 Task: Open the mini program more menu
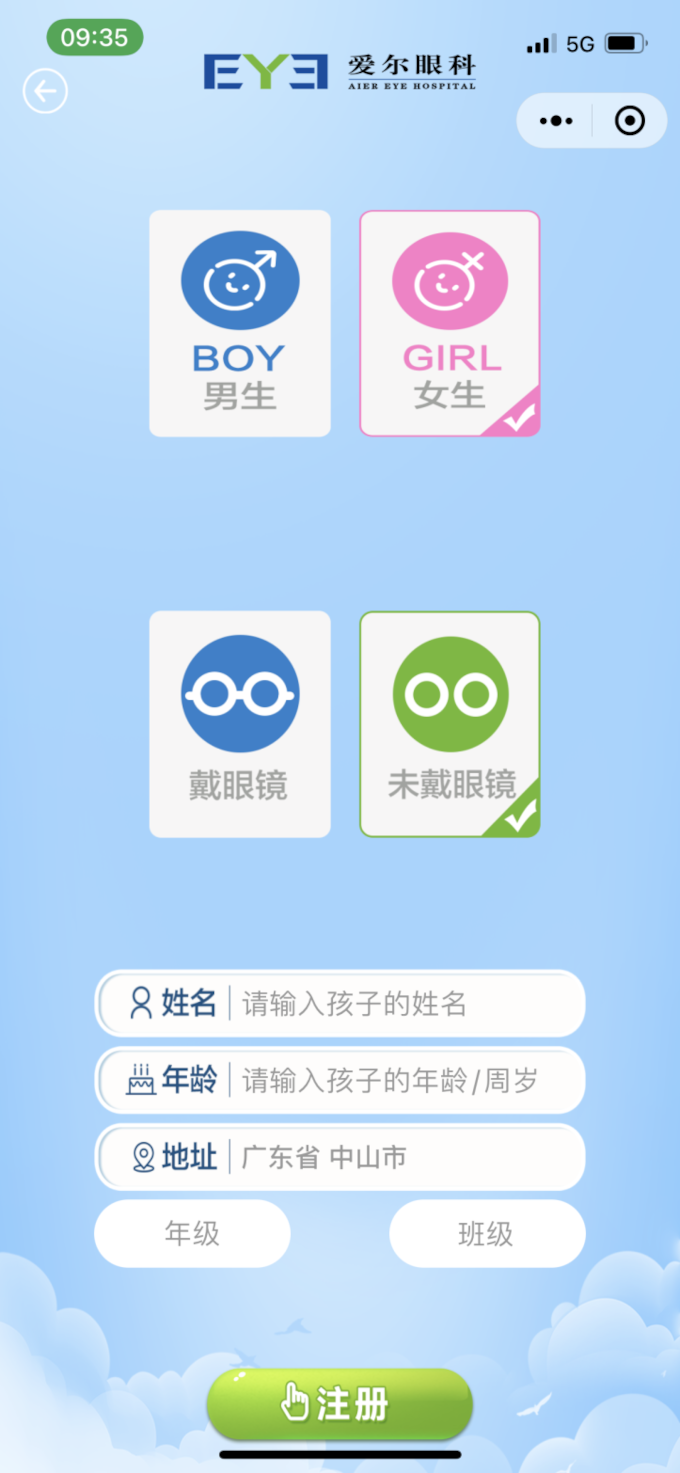coord(556,121)
